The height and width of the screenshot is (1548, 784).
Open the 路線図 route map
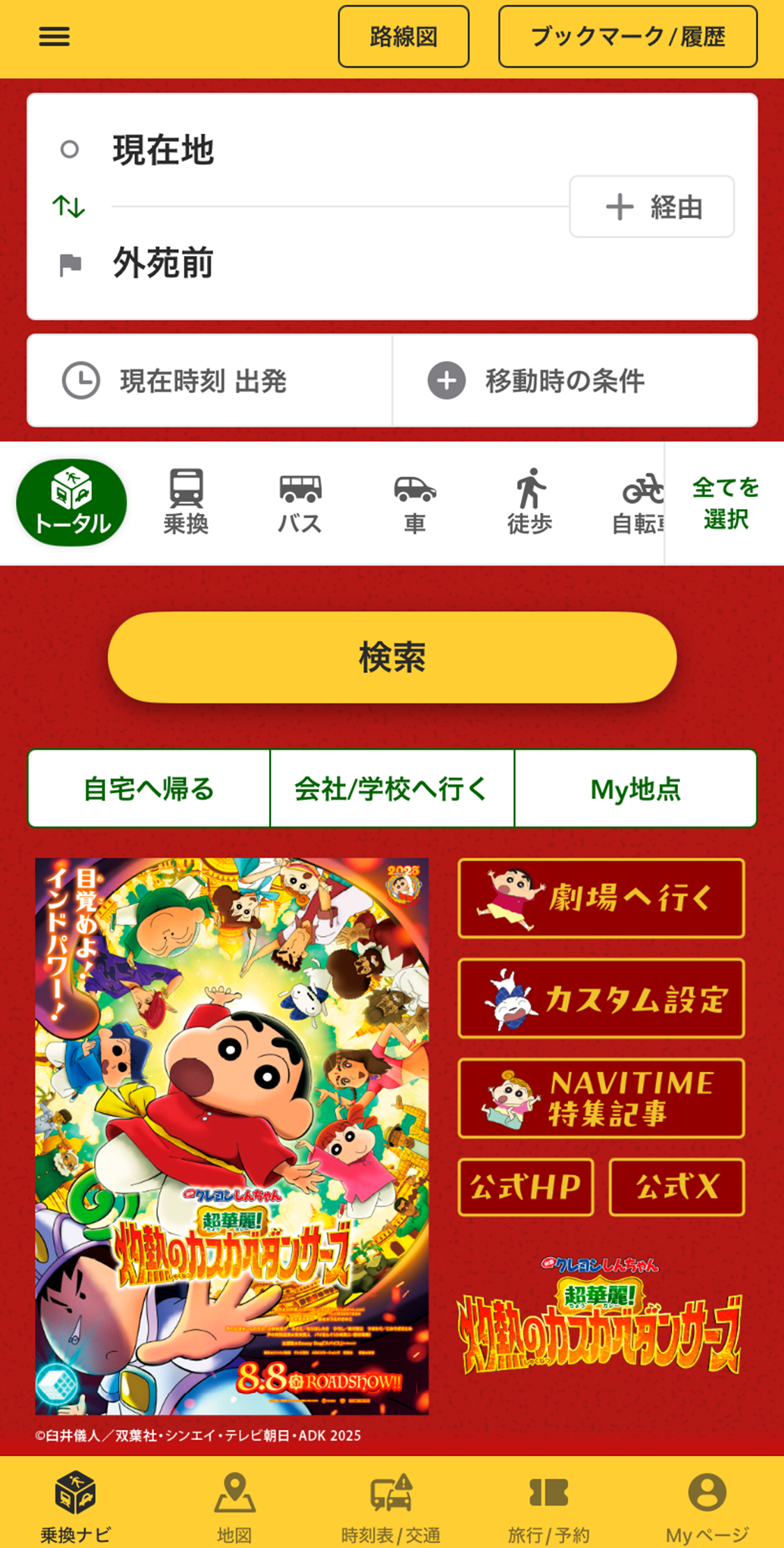coord(403,37)
